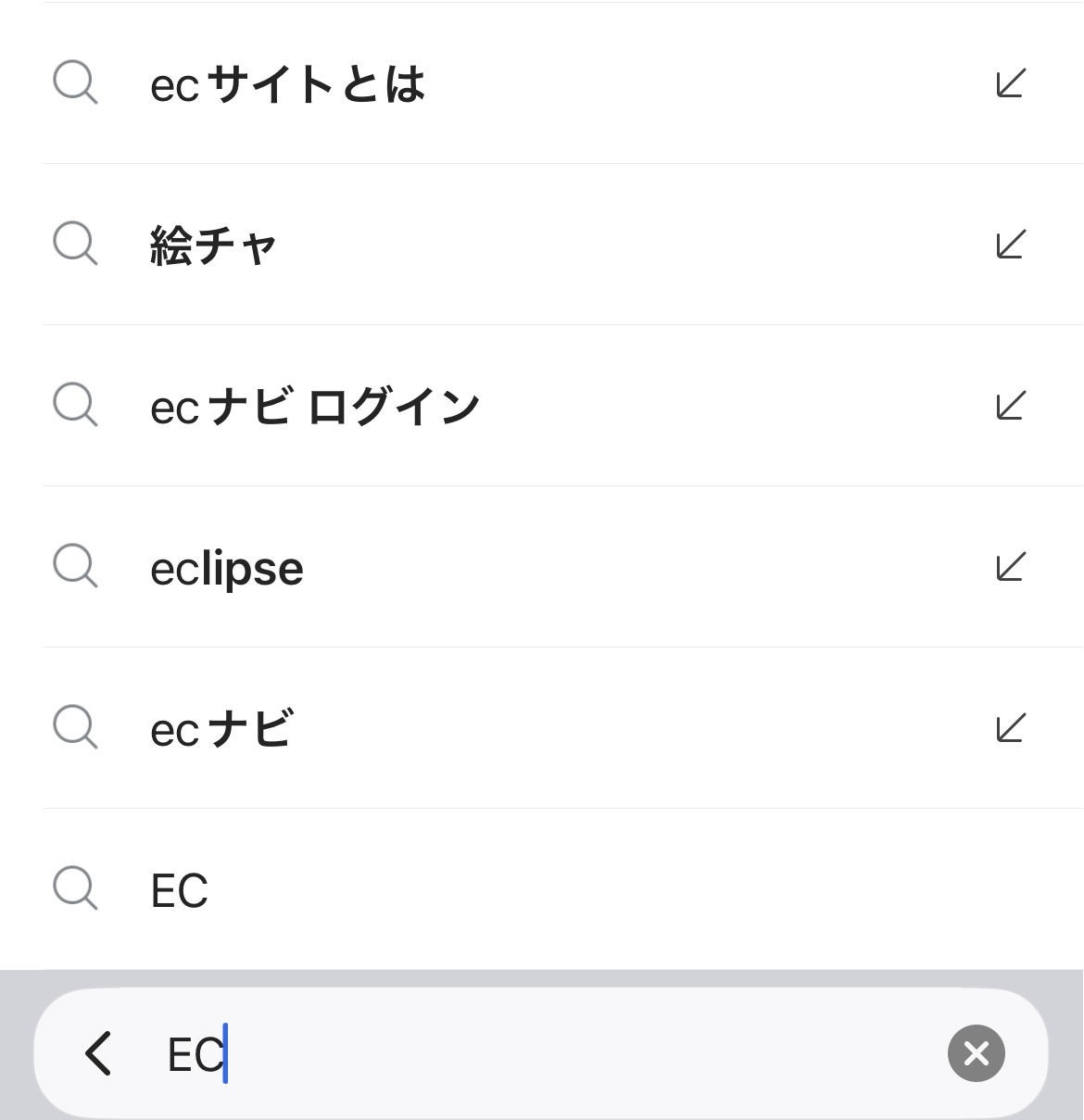Screen dimensions: 1084x1120
Task: Clear the search text with X button
Action: [x=976, y=1053]
